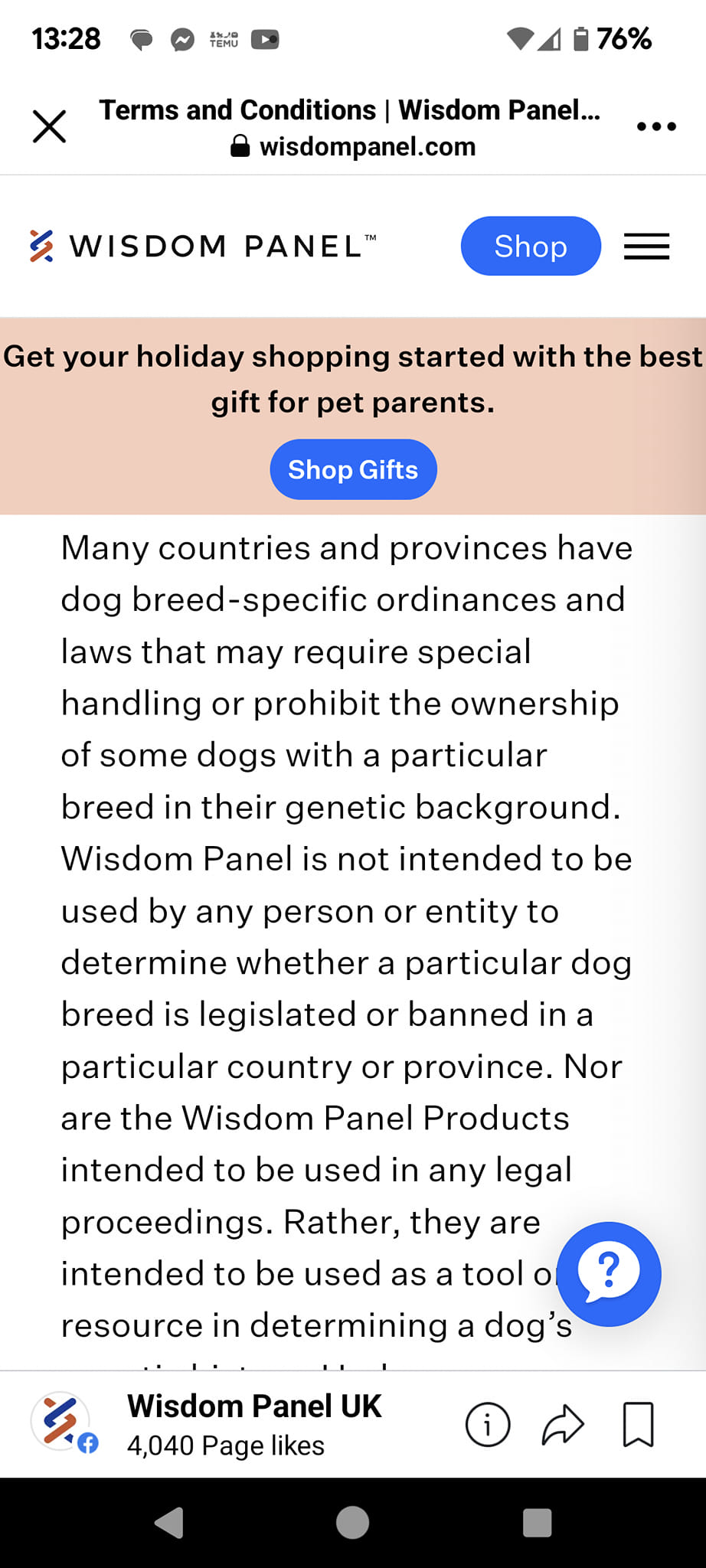Go to Wisdom Panel home via logo

pos(203,247)
